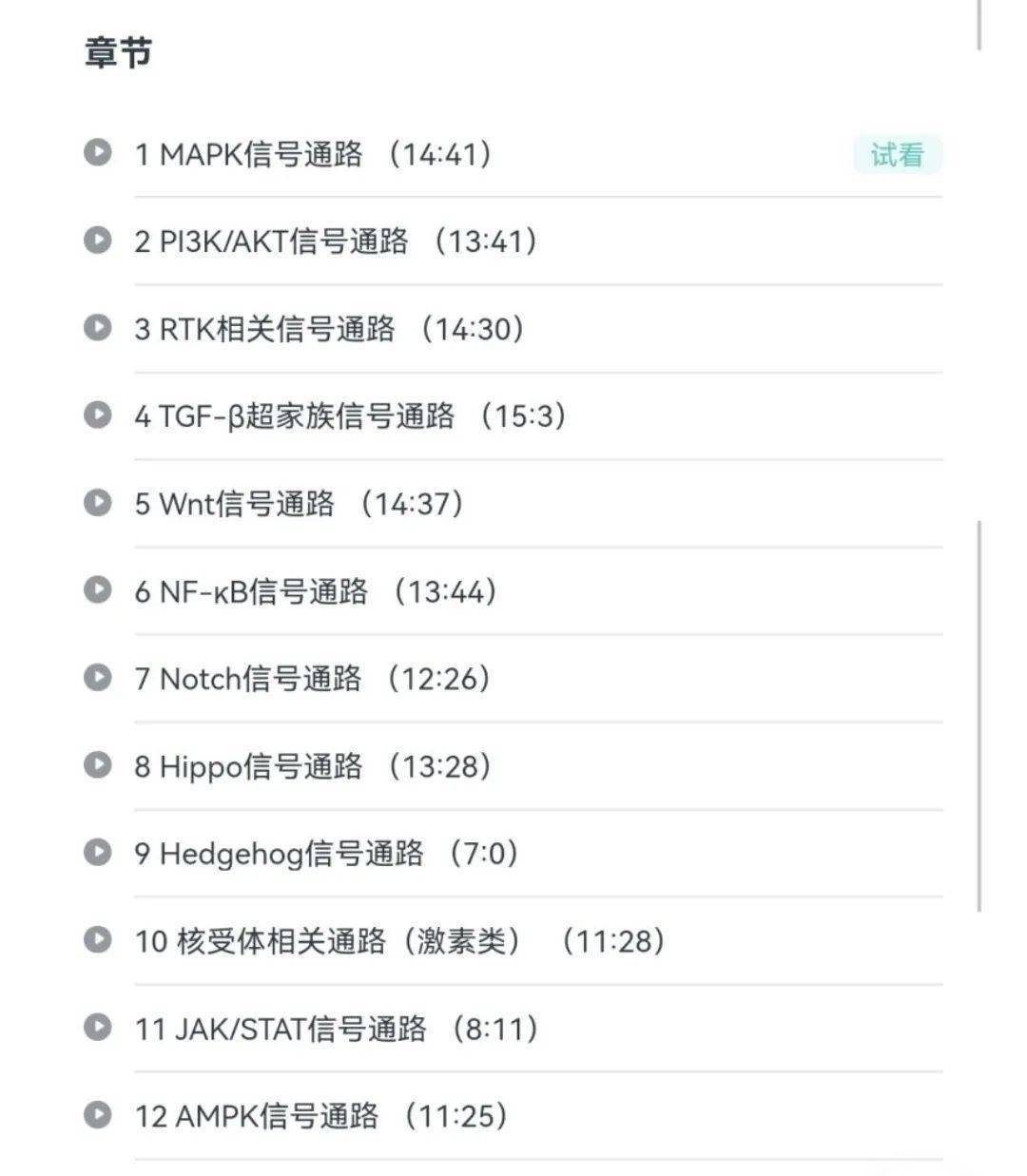Click the play icon next to 8 Hippo信号通路
This screenshot has width=1027, height=1176.
[x=98, y=766]
